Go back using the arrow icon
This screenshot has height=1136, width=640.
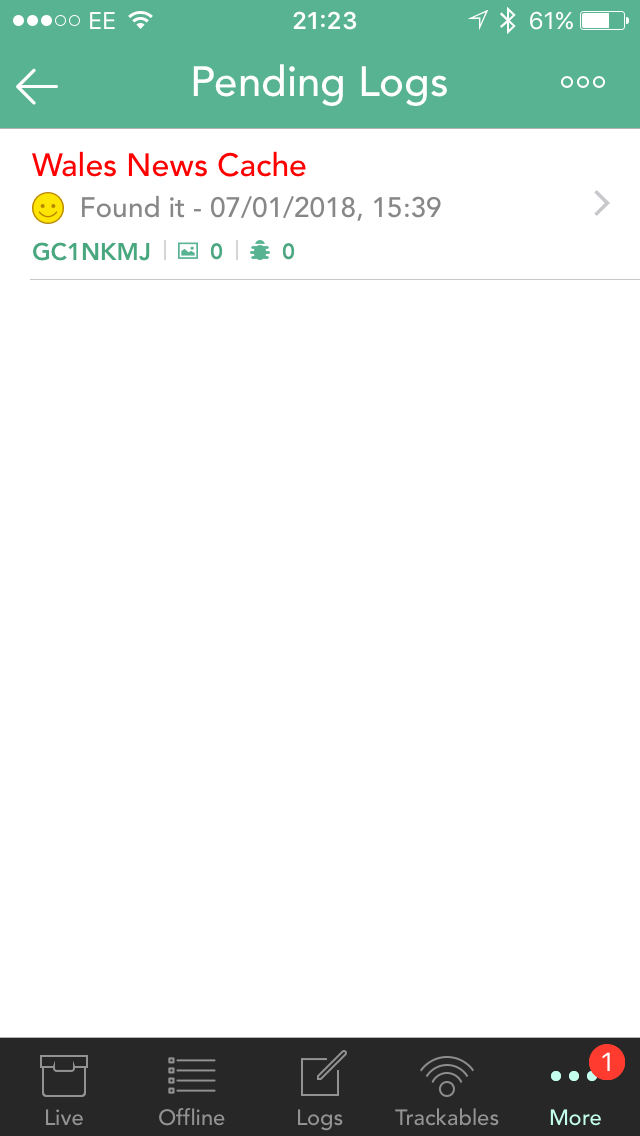point(36,86)
